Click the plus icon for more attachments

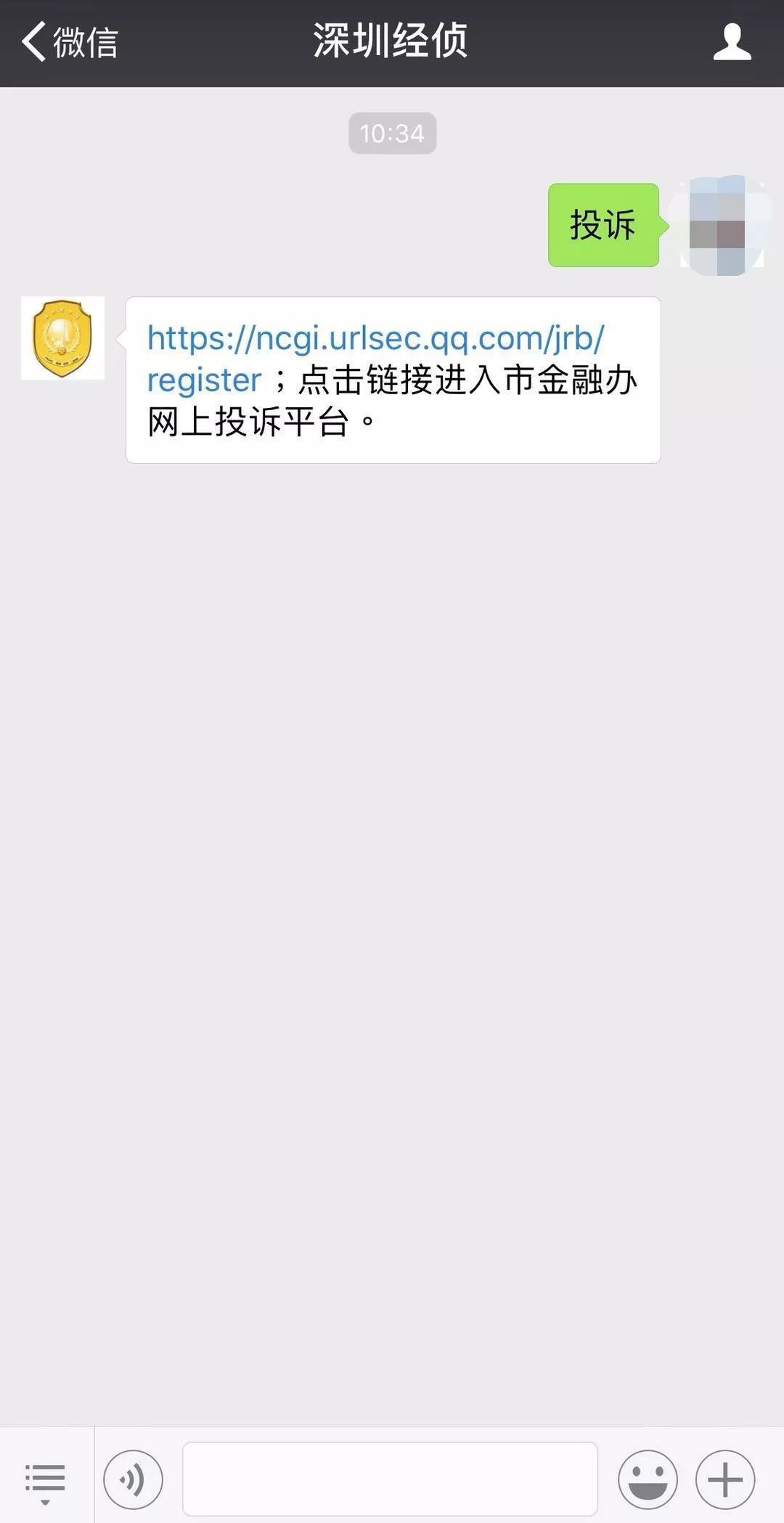click(x=724, y=1479)
